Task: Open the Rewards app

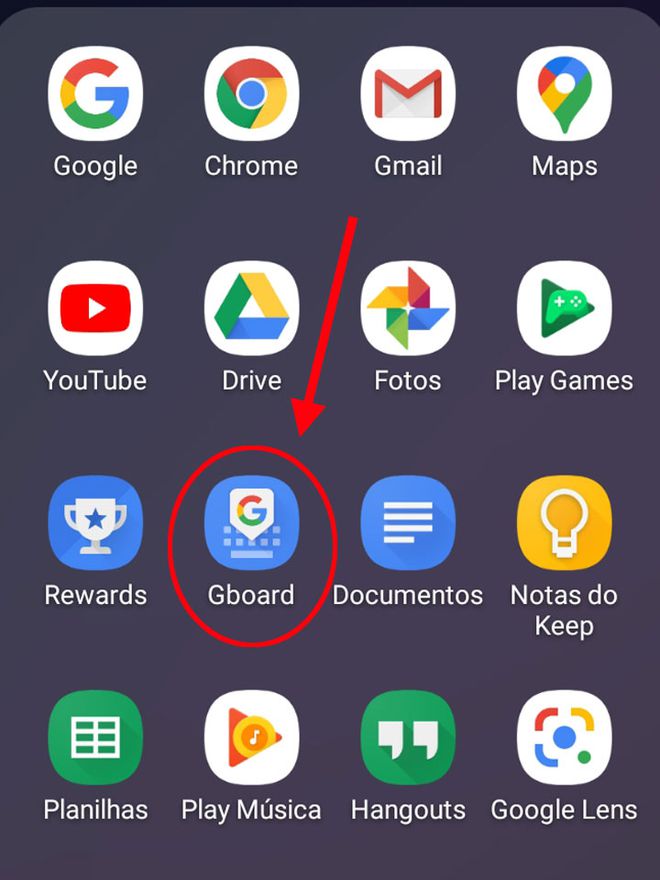Action: (x=96, y=523)
